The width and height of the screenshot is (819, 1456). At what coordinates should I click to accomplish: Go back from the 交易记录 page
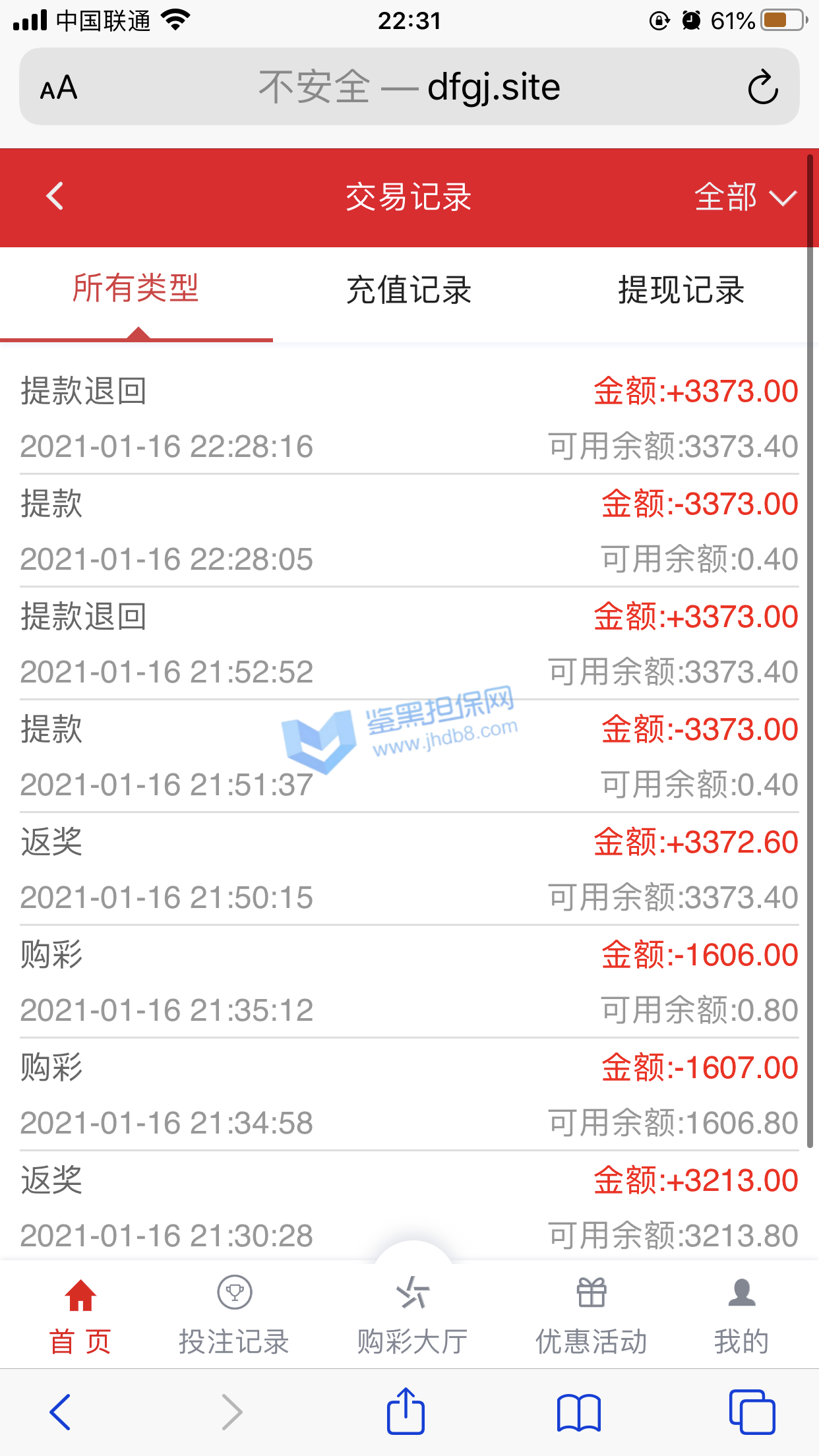point(55,197)
